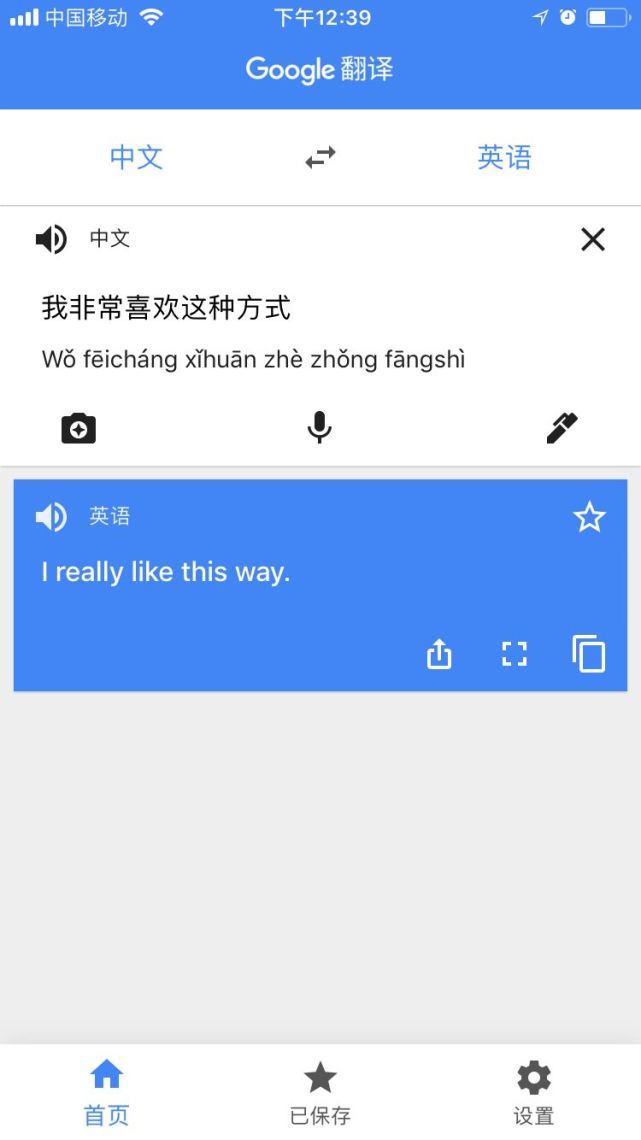
Task: Show the translation in fullscreen
Action: [x=514, y=654]
